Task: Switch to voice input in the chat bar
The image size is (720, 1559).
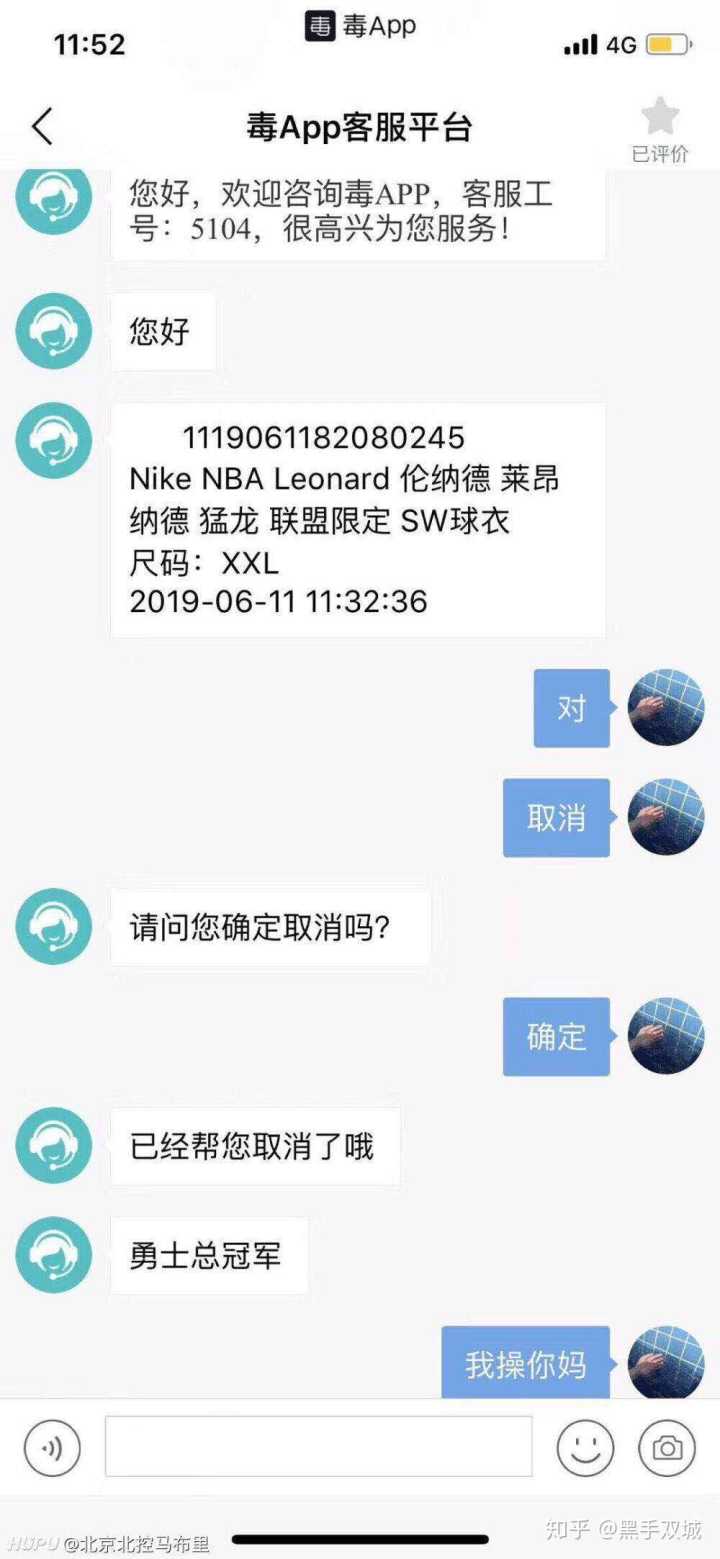Action: [x=52, y=1447]
